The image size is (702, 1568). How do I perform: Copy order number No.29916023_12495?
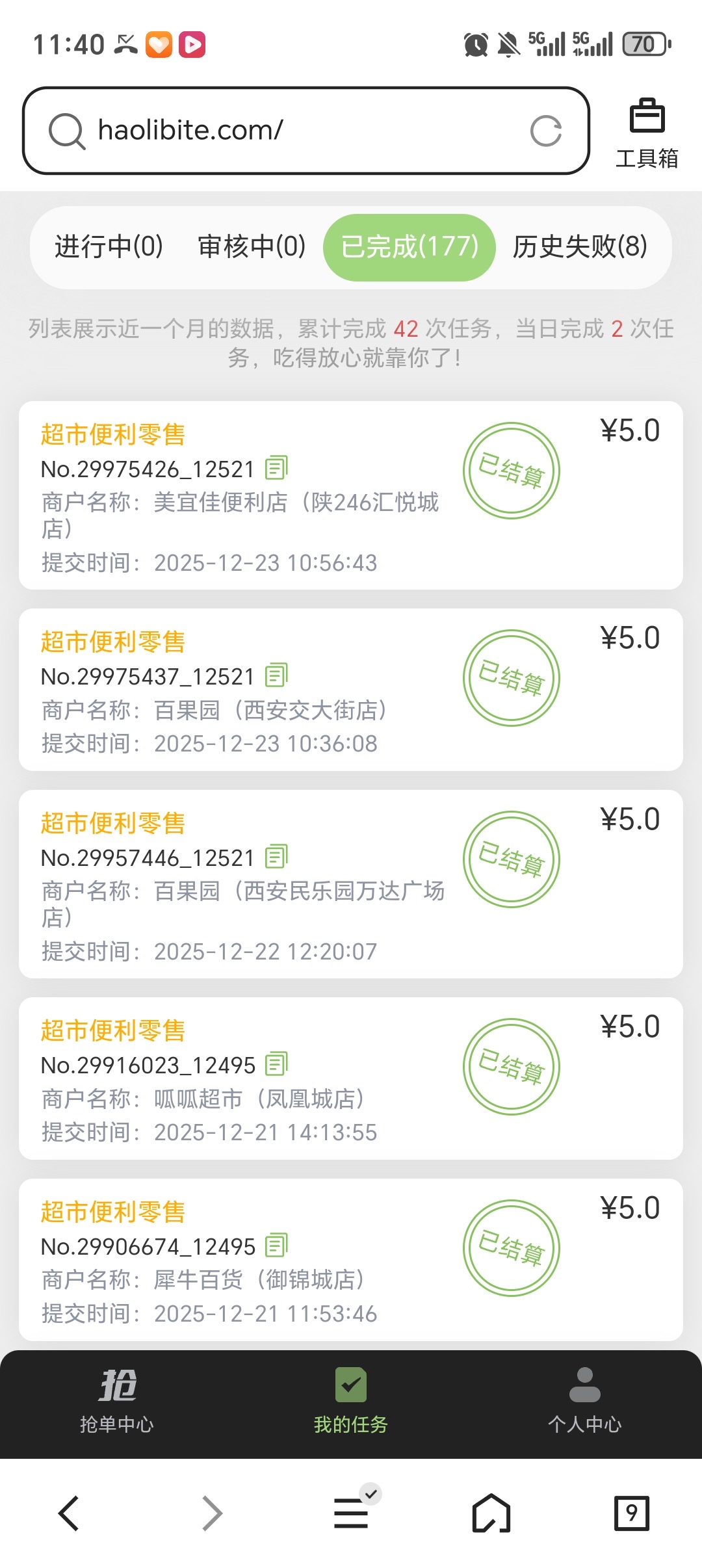click(x=276, y=1064)
